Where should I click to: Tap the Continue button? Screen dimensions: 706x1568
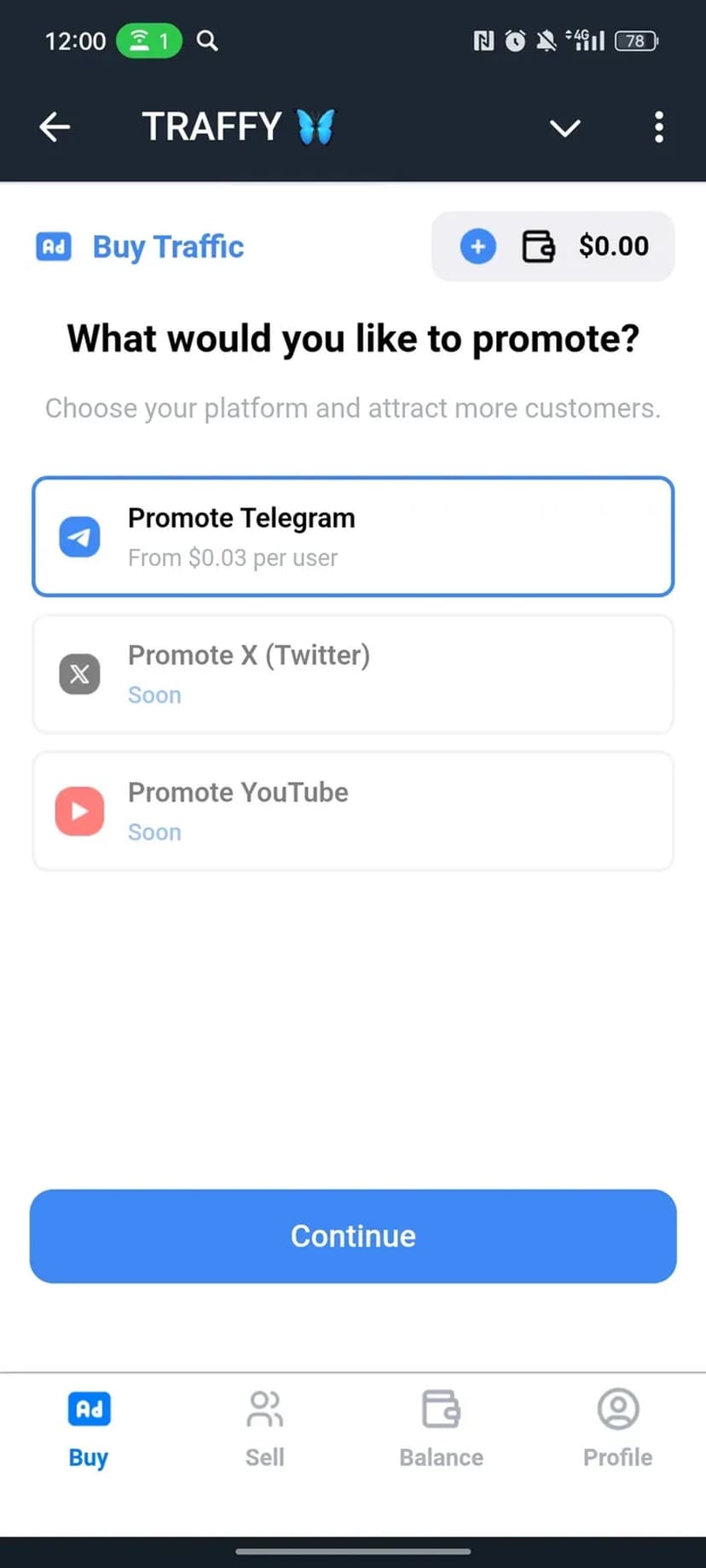point(353,1236)
